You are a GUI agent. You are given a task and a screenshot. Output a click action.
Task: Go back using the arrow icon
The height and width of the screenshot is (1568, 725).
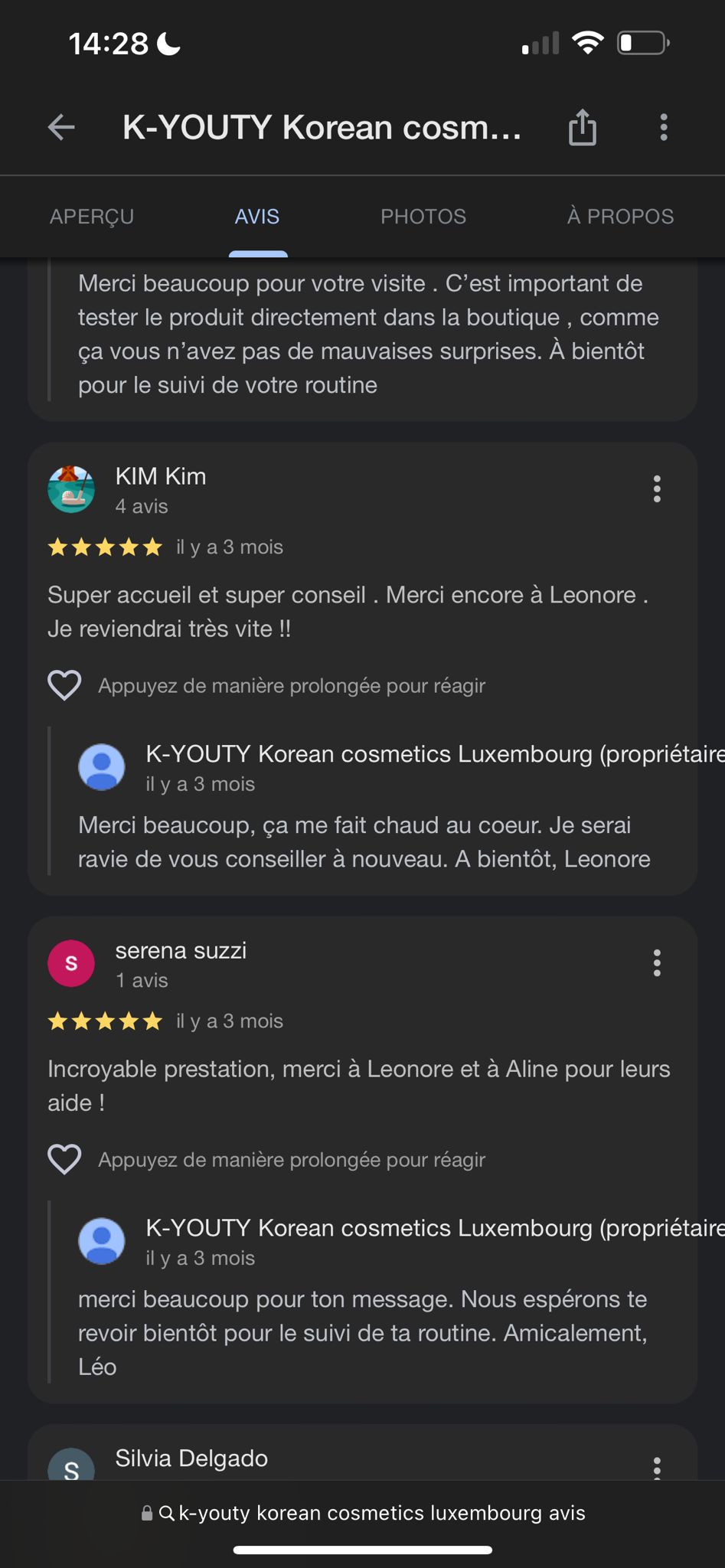point(61,127)
